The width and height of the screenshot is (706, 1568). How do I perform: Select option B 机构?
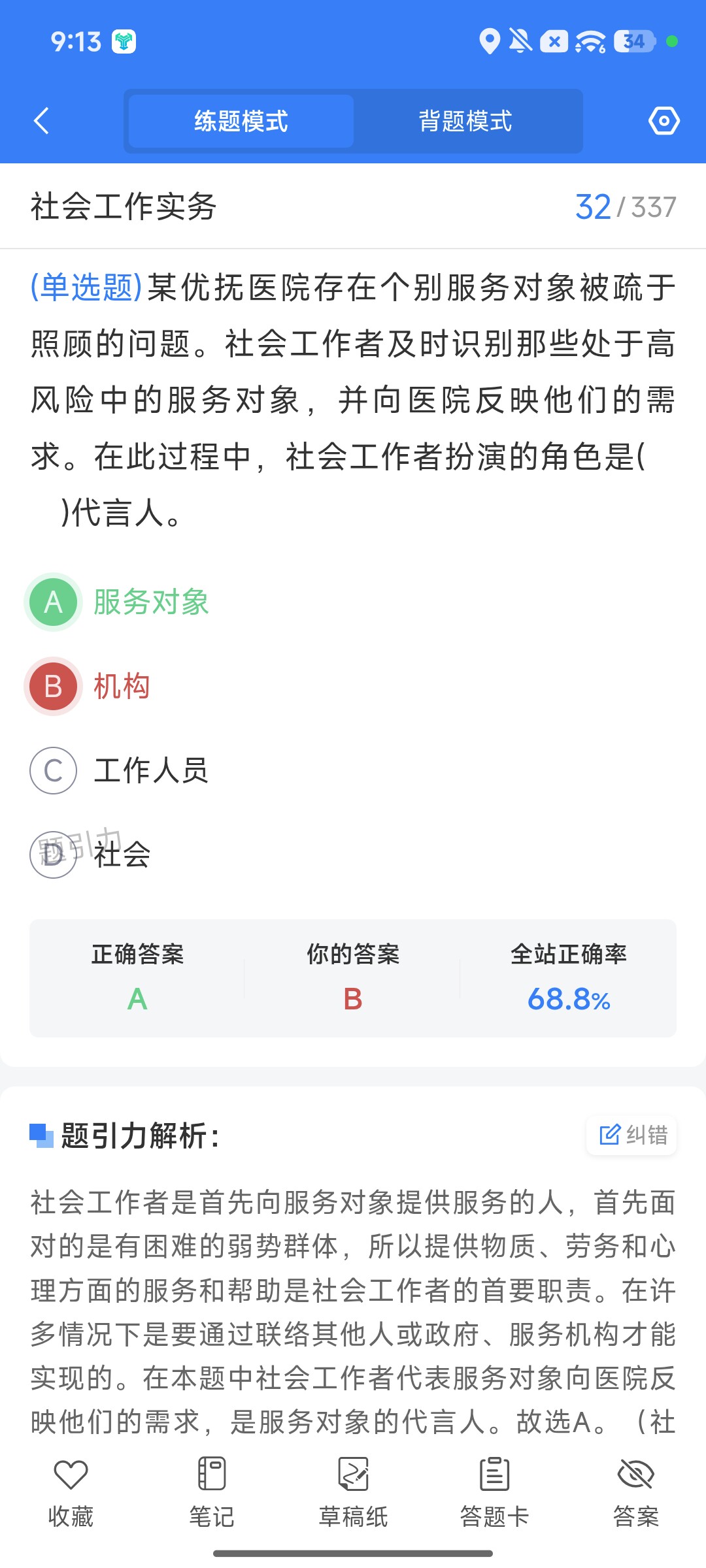[89, 686]
